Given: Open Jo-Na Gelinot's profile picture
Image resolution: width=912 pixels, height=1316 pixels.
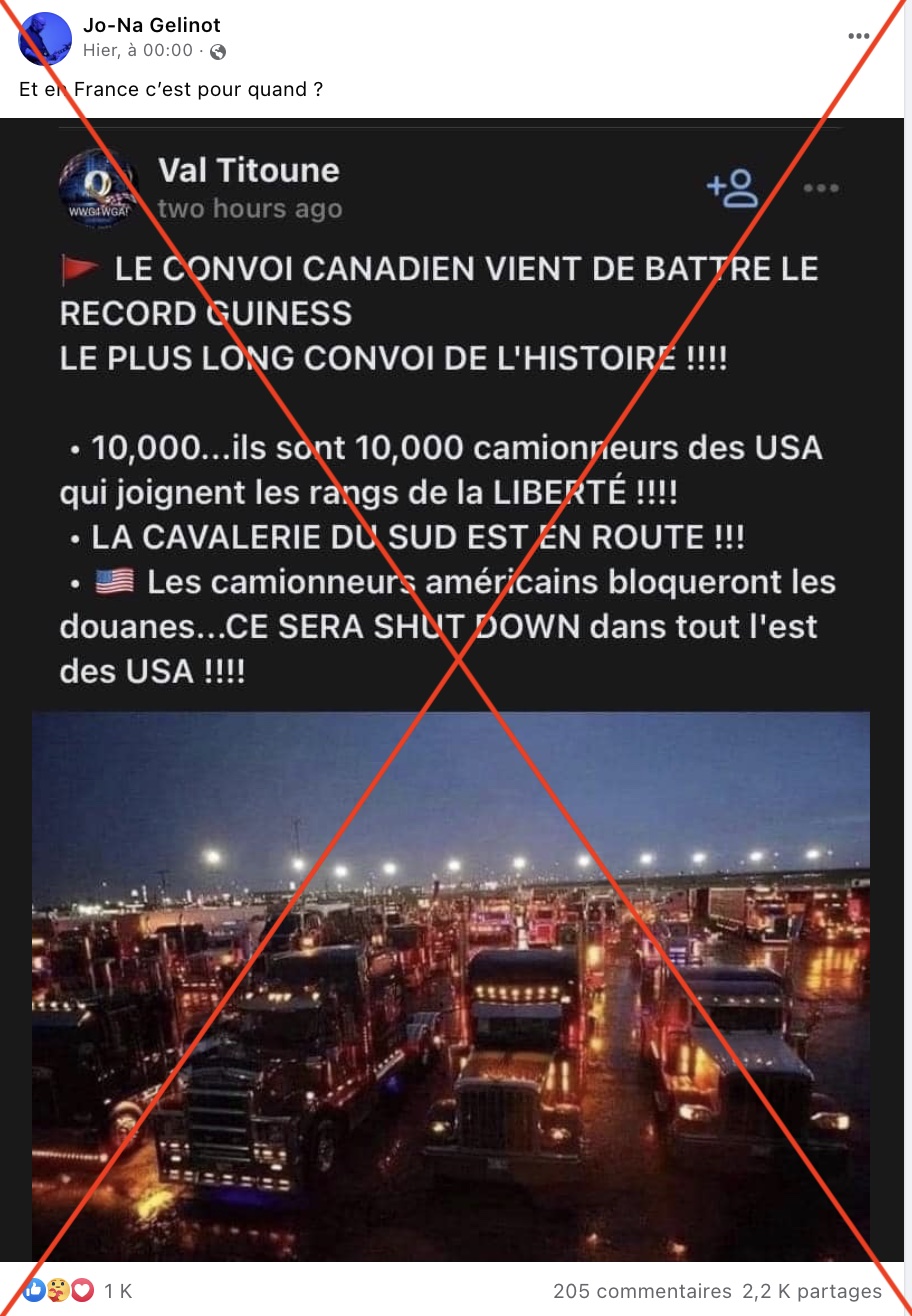Looking at the screenshot, I should point(45,38).
